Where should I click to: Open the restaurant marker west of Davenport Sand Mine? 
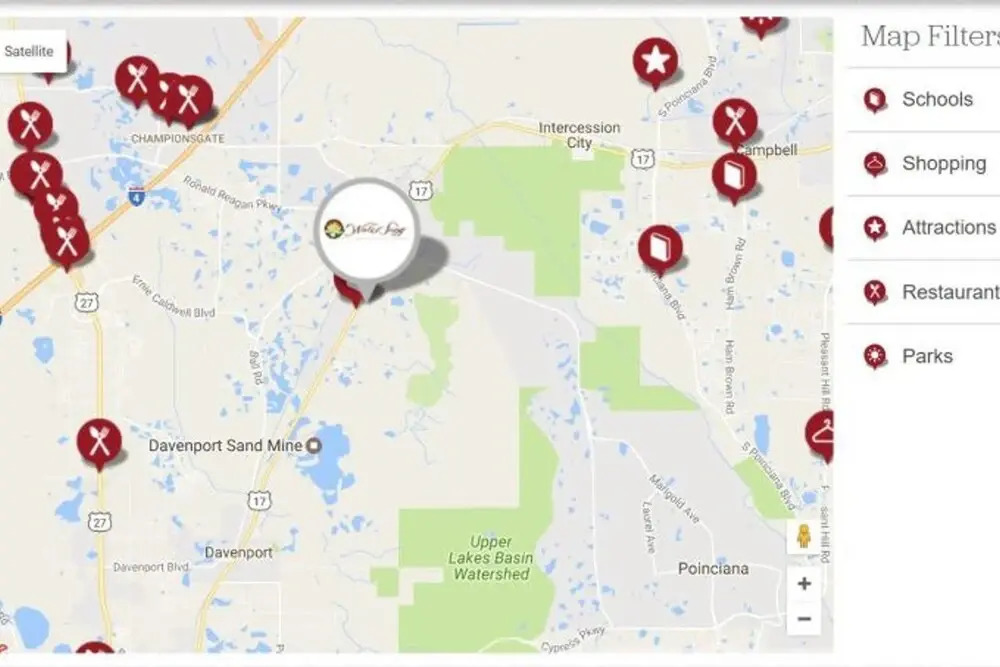[99, 440]
